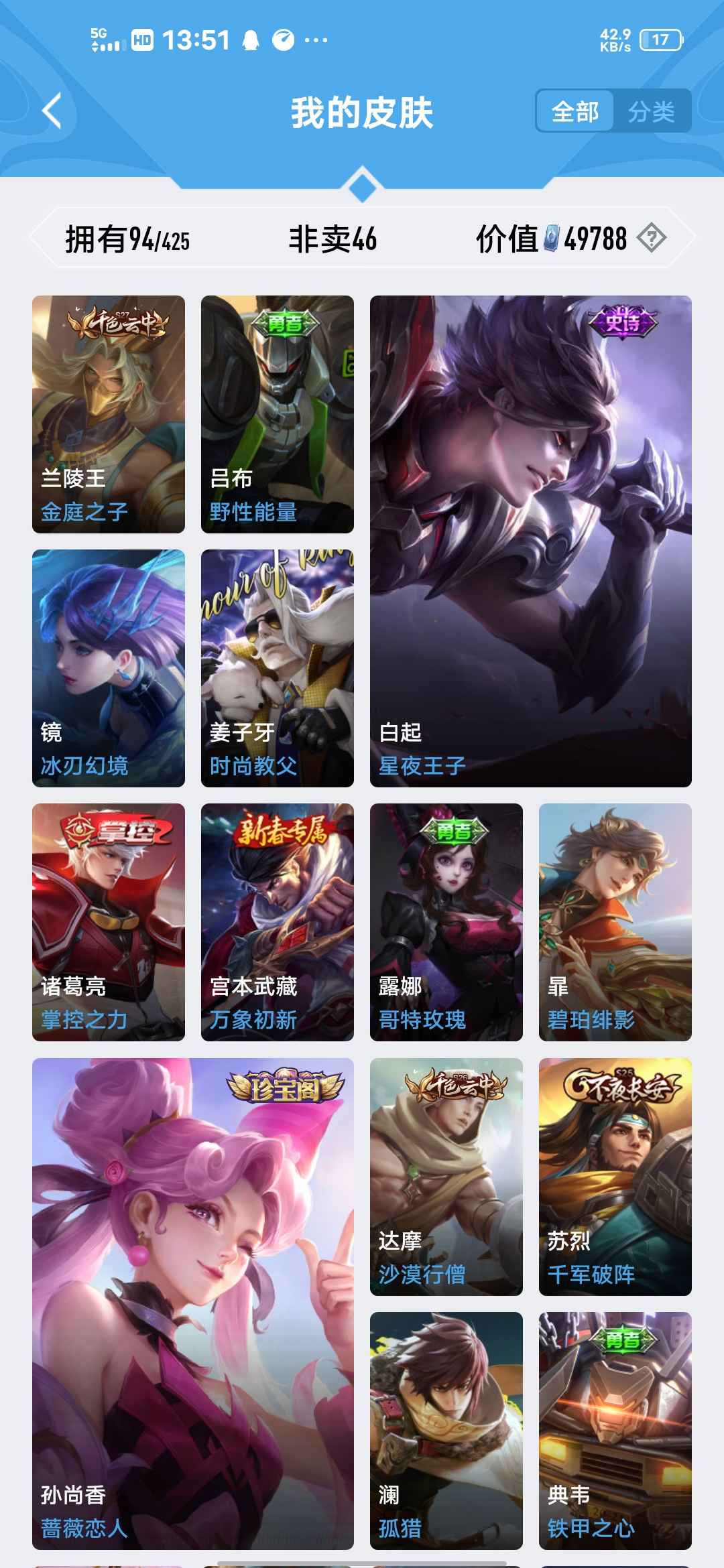Open 白起 星夜王子 epic skin
724x1568 pixels.
point(531,541)
